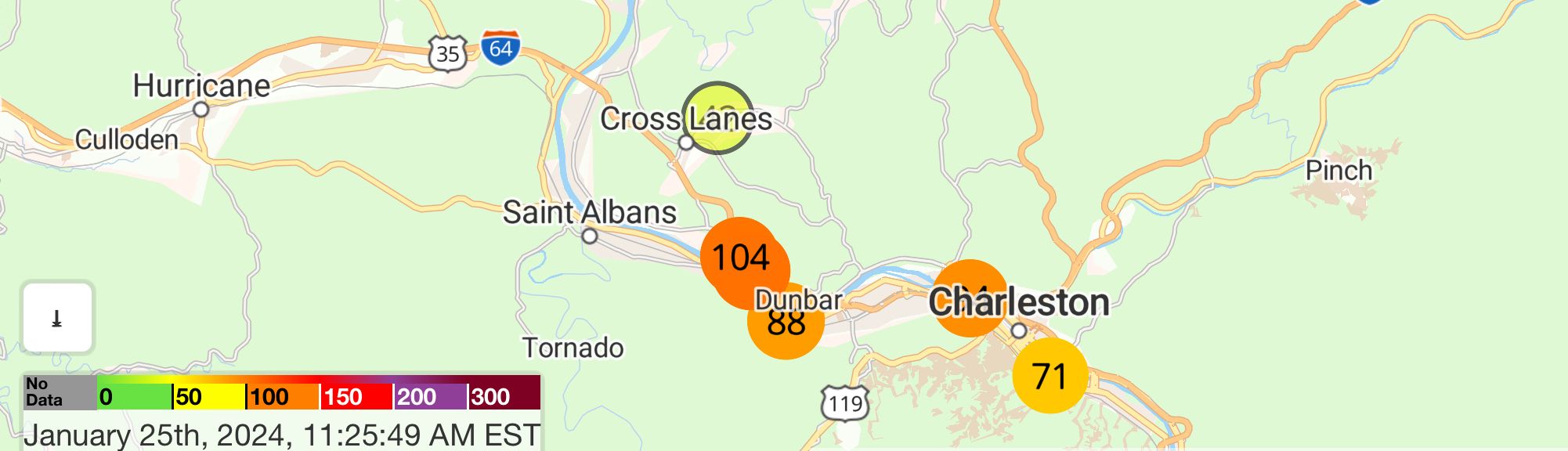Open the sensor marker reading 71
1568x451 pixels.
[x=1050, y=376]
